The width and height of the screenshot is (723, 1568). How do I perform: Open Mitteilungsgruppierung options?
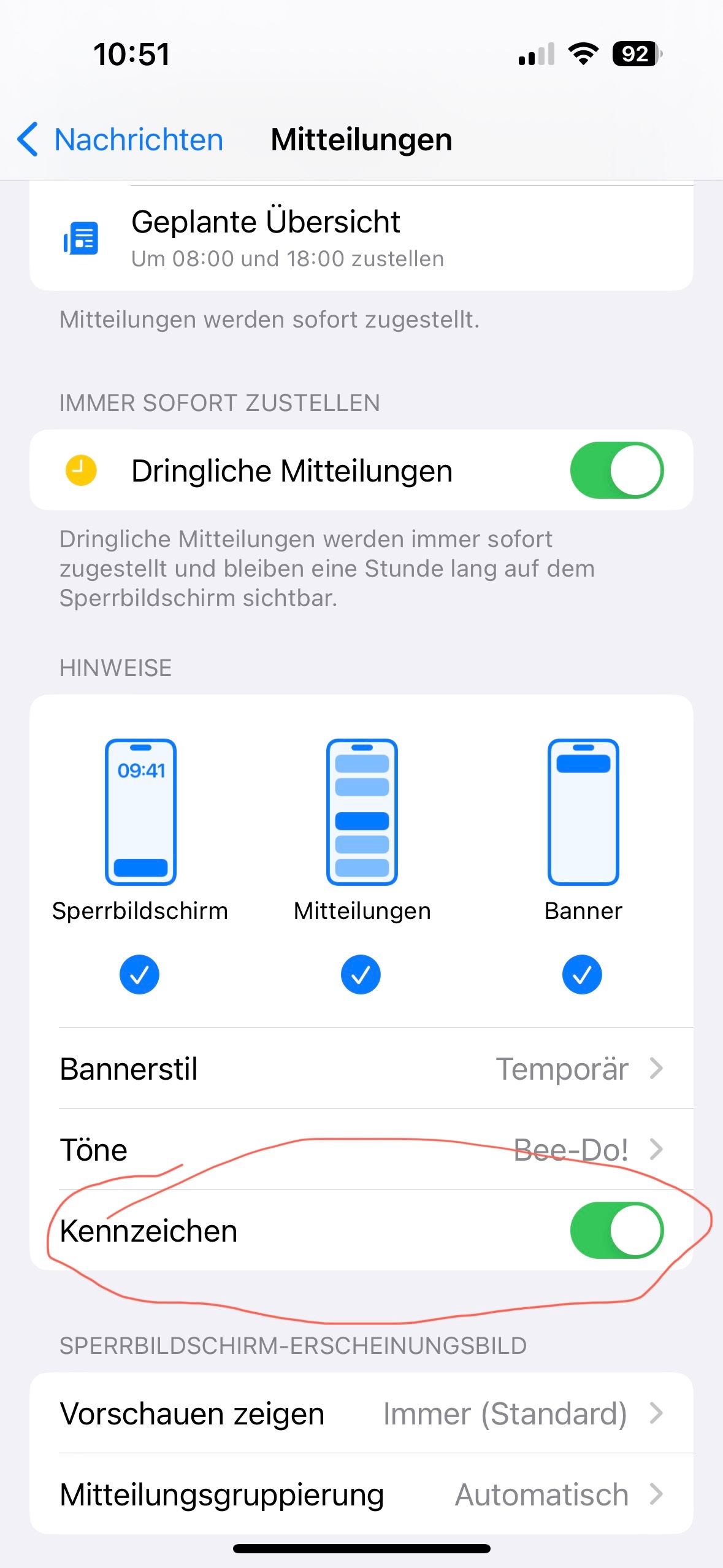pos(361,1494)
